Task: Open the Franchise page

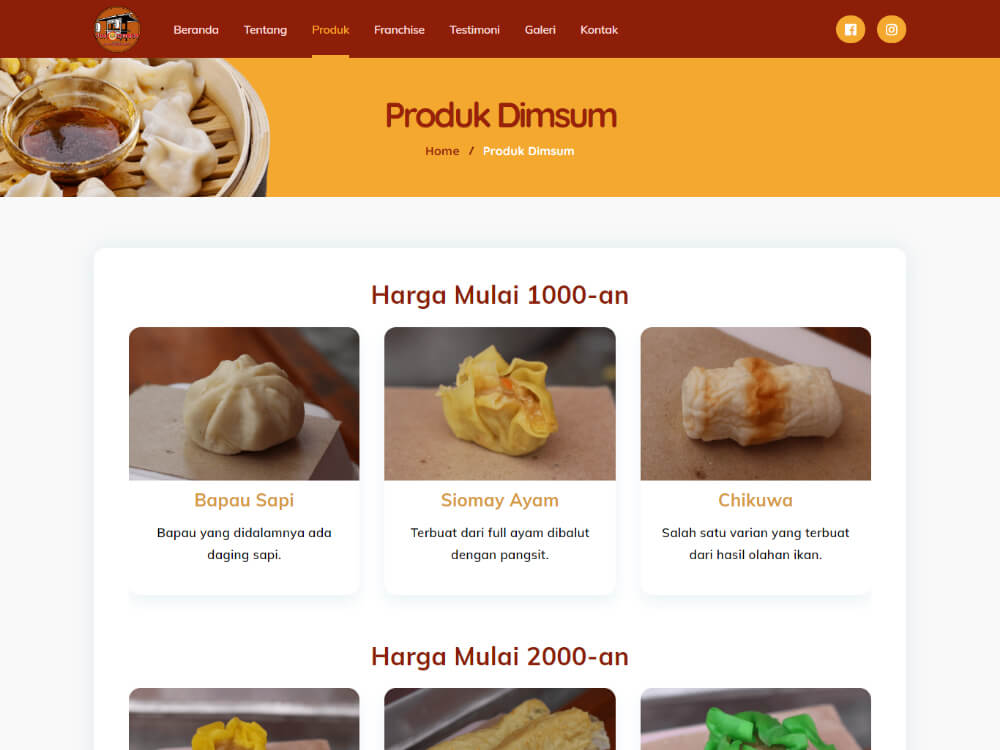Action: [x=399, y=30]
